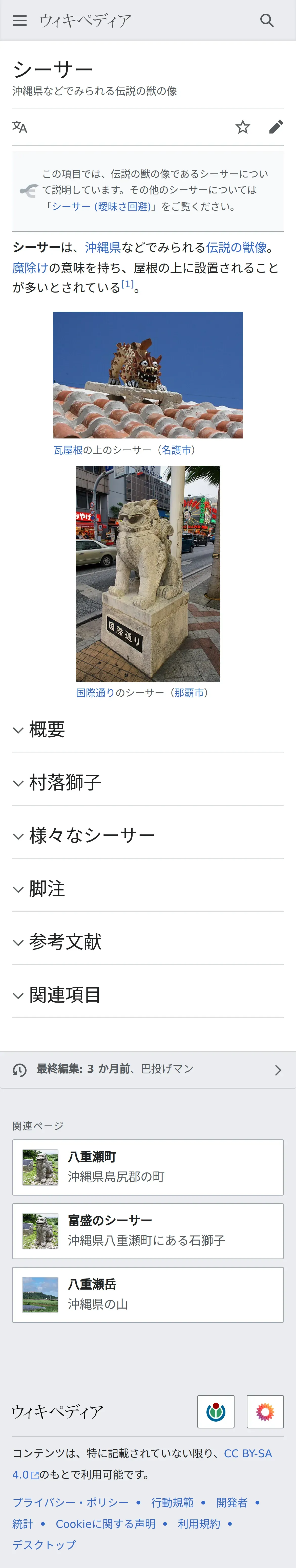Open the 伝説の獣像 link
296x1568 pixels.
tap(236, 247)
